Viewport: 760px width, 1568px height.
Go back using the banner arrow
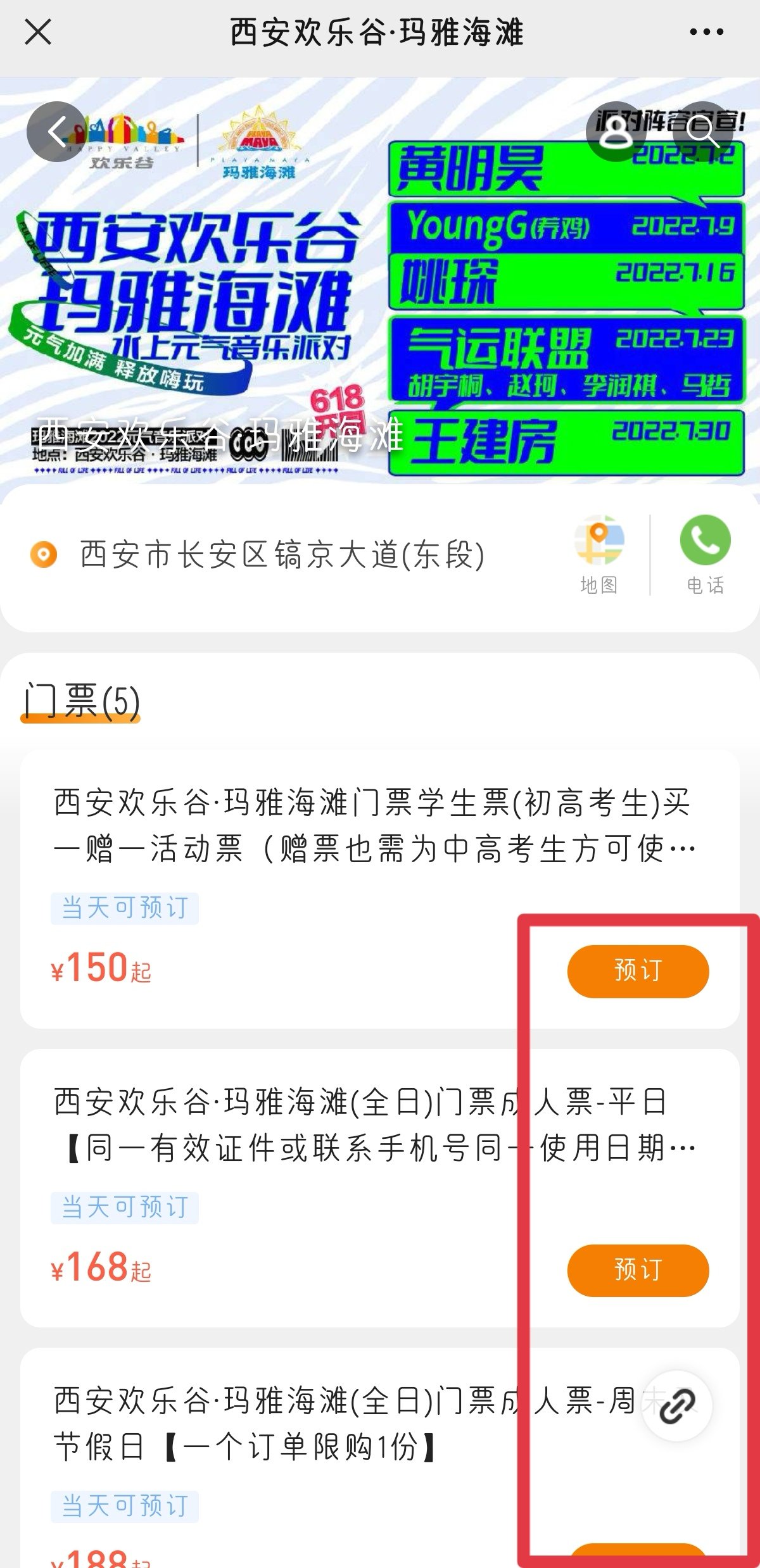[x=57, y=132]
